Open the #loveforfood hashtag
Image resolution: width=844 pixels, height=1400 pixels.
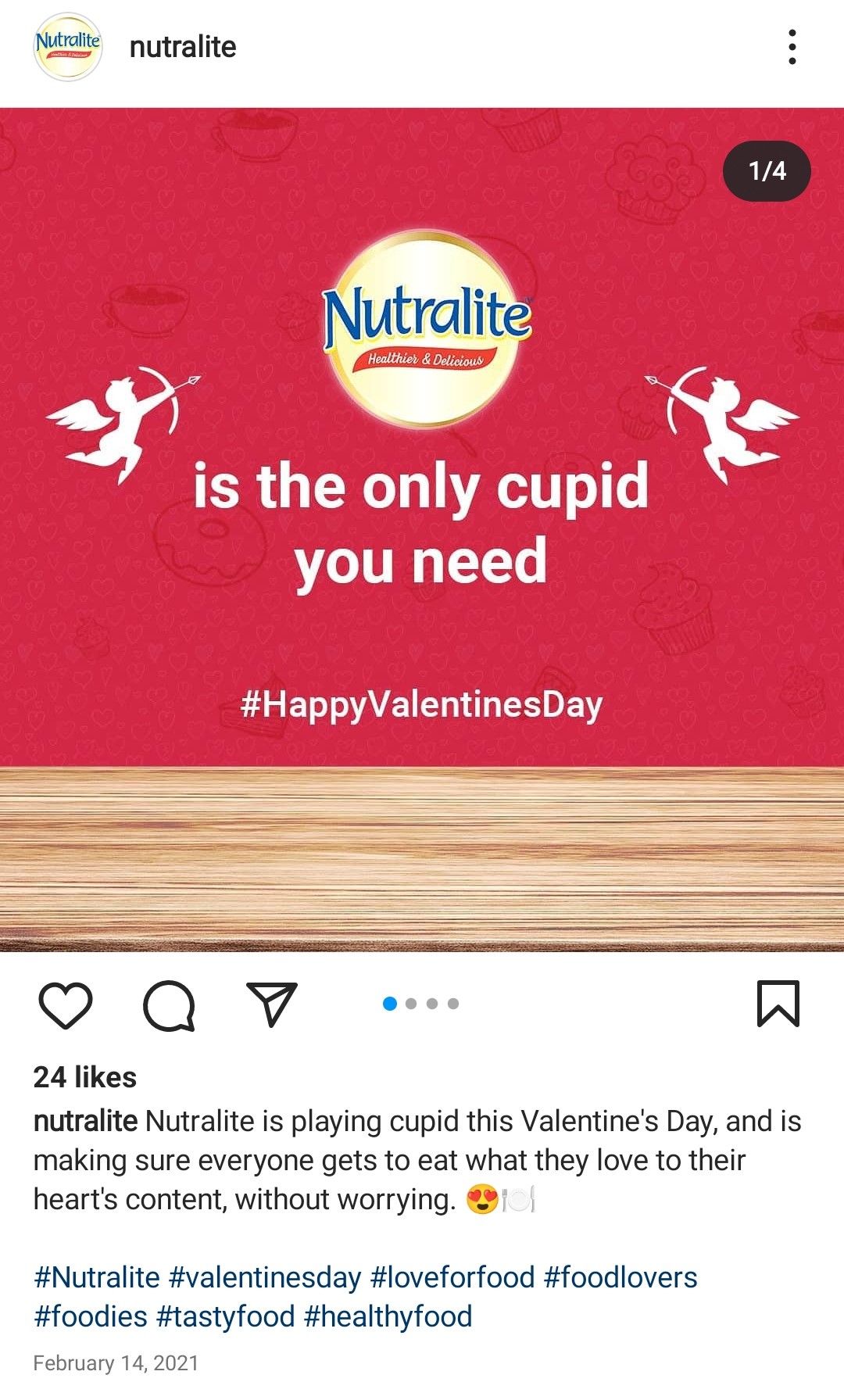pyautogui.click(x=452, y=1277)
